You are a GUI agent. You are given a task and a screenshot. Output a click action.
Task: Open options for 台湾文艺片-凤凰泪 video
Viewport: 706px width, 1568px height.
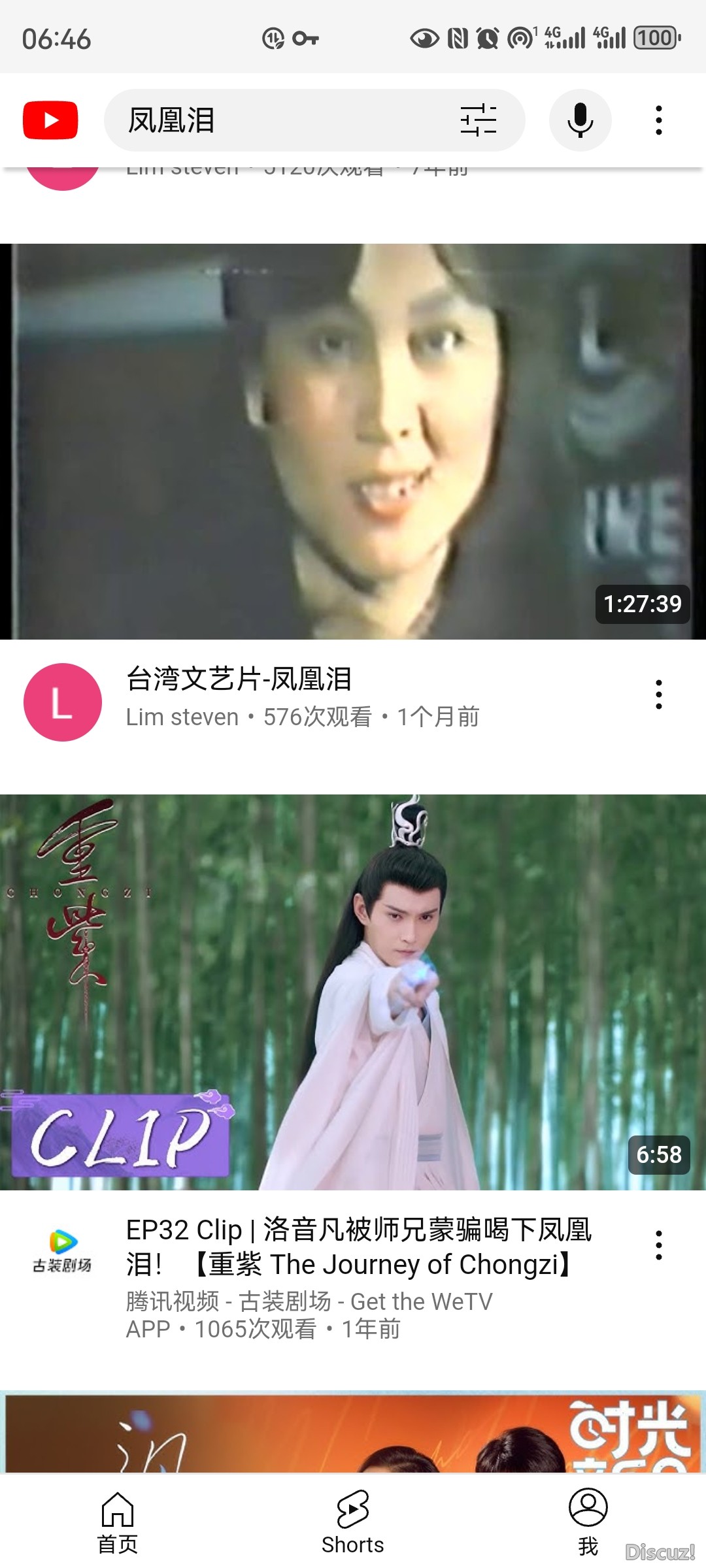[x=658, y=694]
